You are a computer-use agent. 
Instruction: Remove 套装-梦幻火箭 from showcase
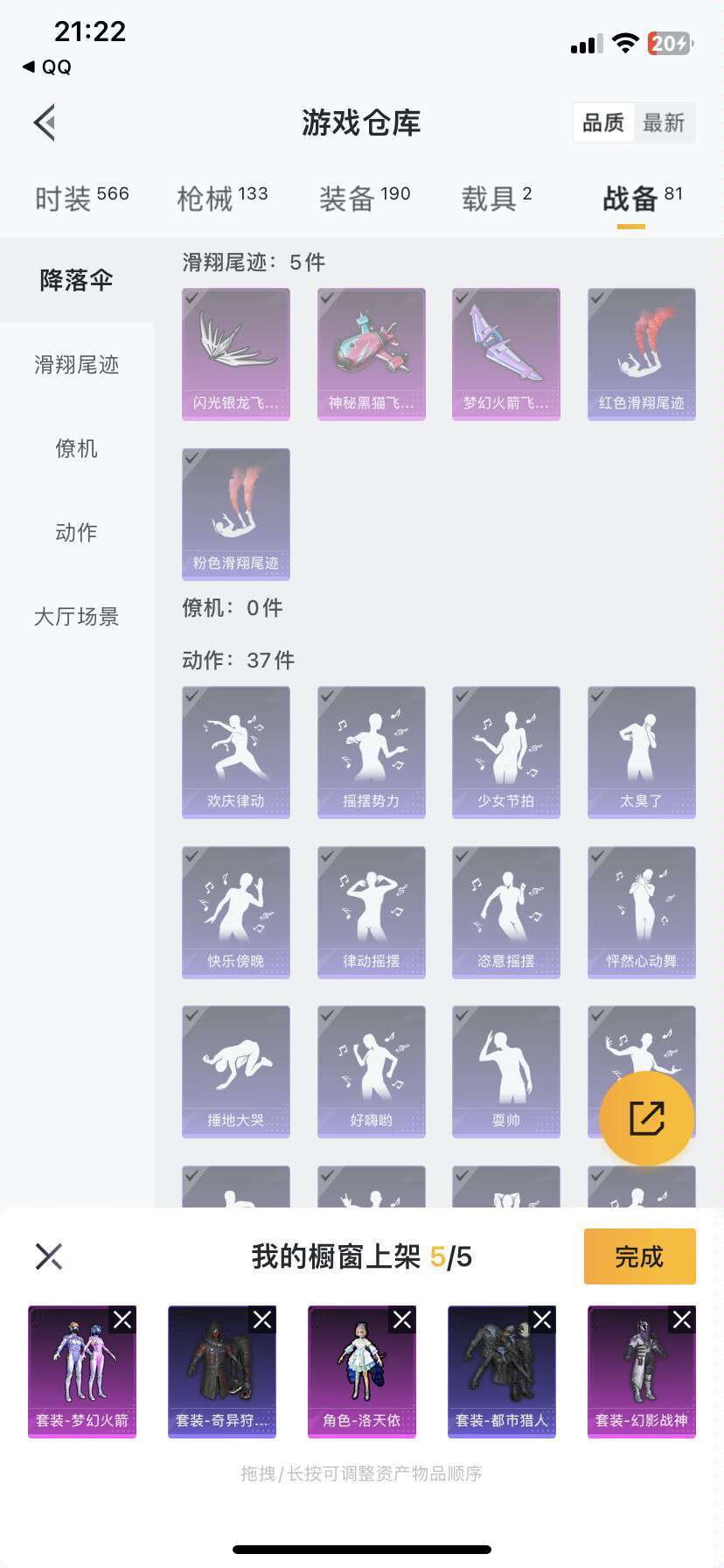click(x=122, y=1319)
